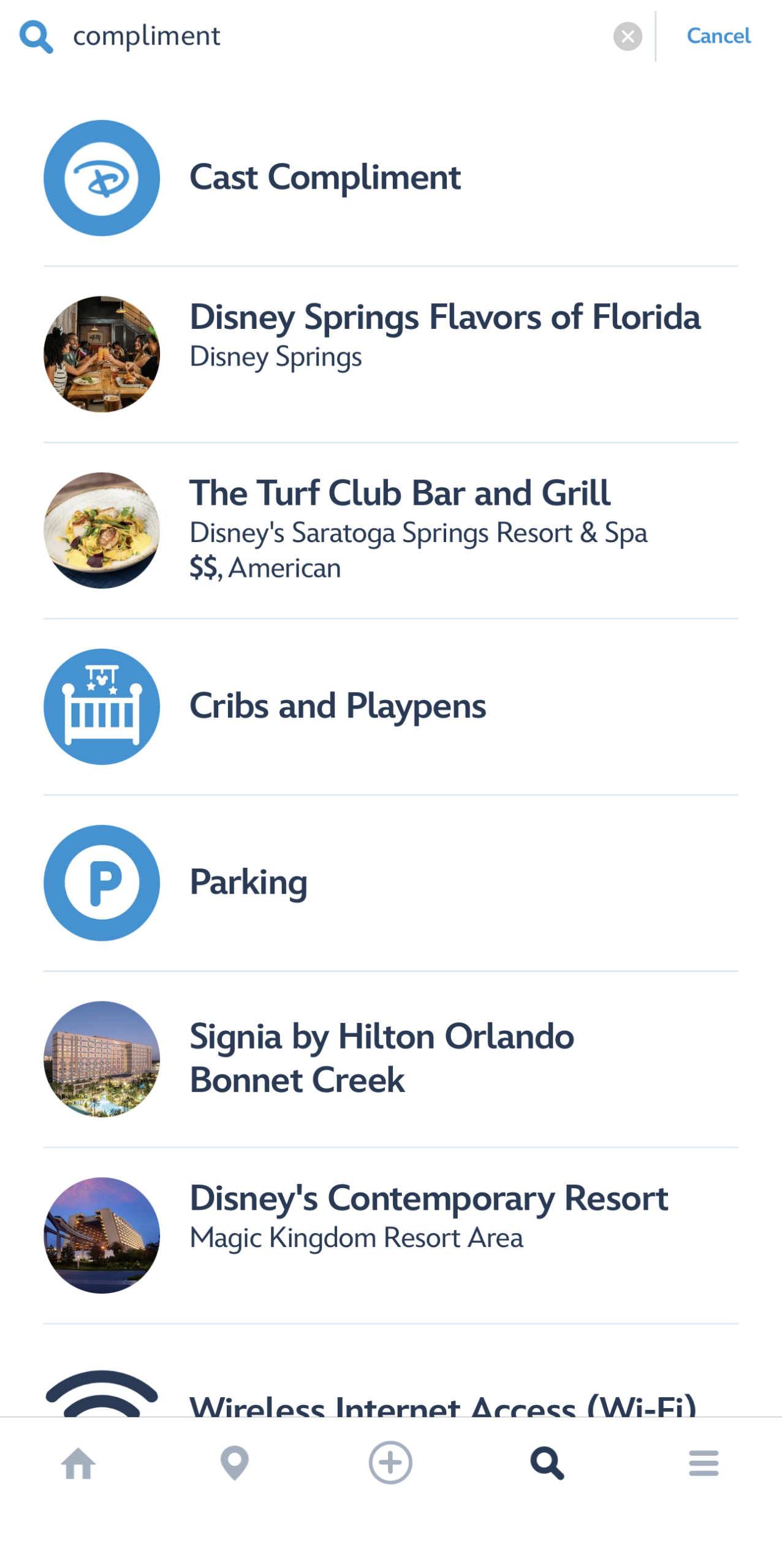782x1568 pixels.
Task: Open the plus add menu
Action: pyautogui.click(x=390, y=1463)
